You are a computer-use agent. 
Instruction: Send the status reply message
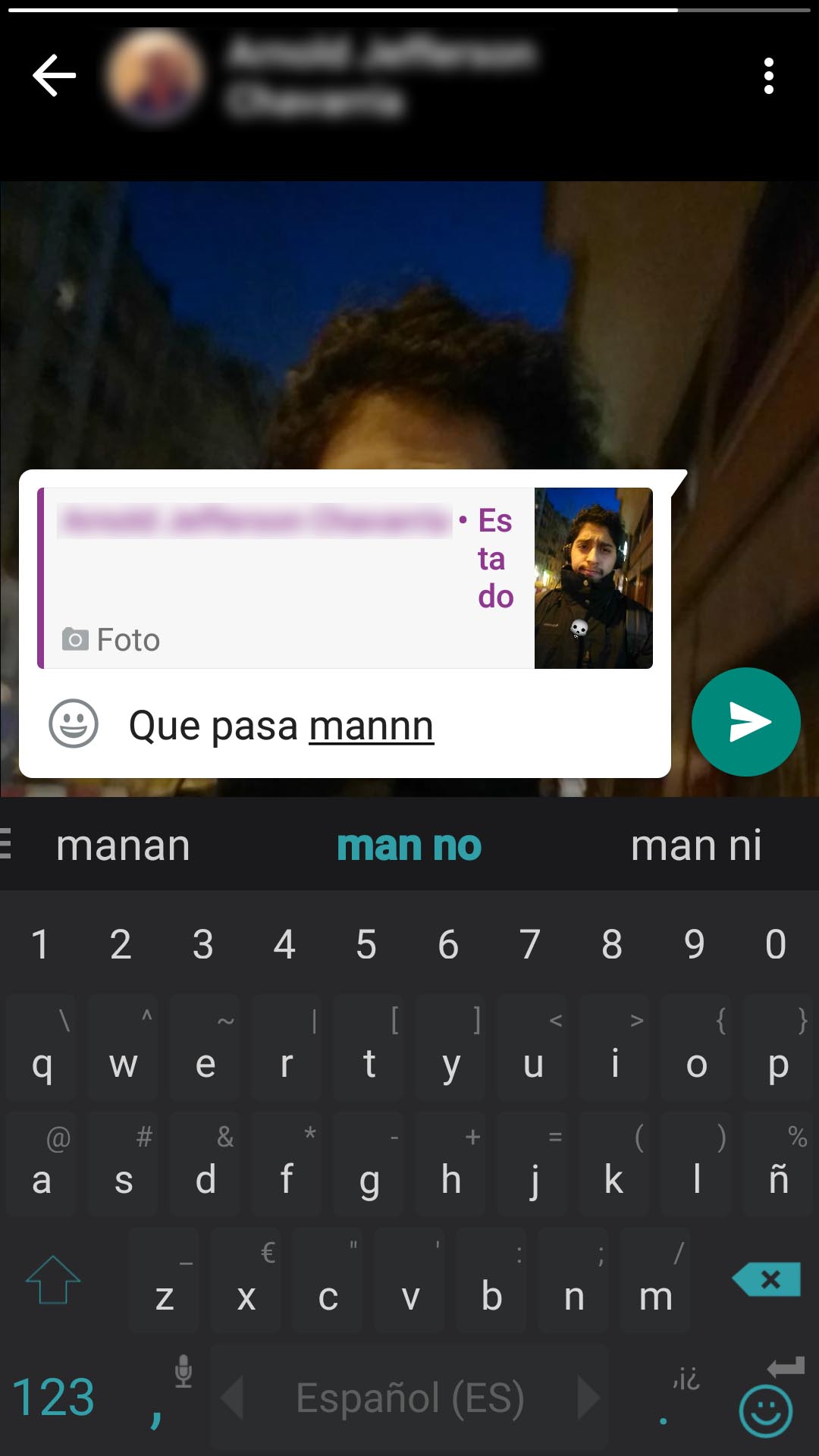click(746, 722)
